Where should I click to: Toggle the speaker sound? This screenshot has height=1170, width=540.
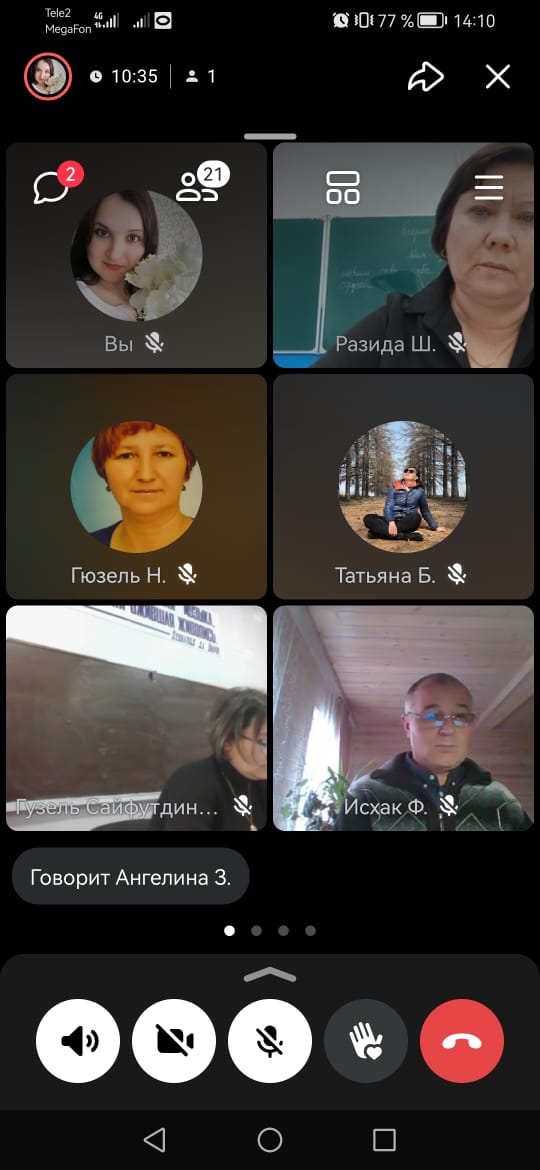(x=78, y=1041)
